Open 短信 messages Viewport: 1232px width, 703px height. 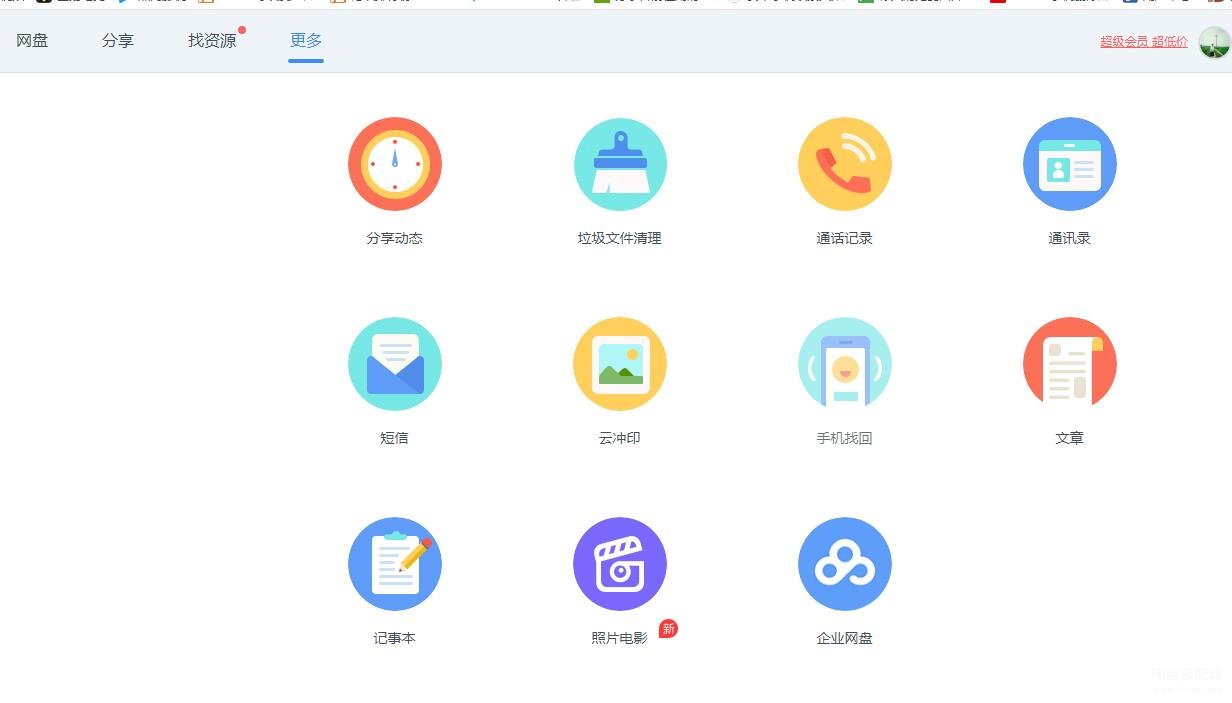pyautogui.click(x=395, y=364)
